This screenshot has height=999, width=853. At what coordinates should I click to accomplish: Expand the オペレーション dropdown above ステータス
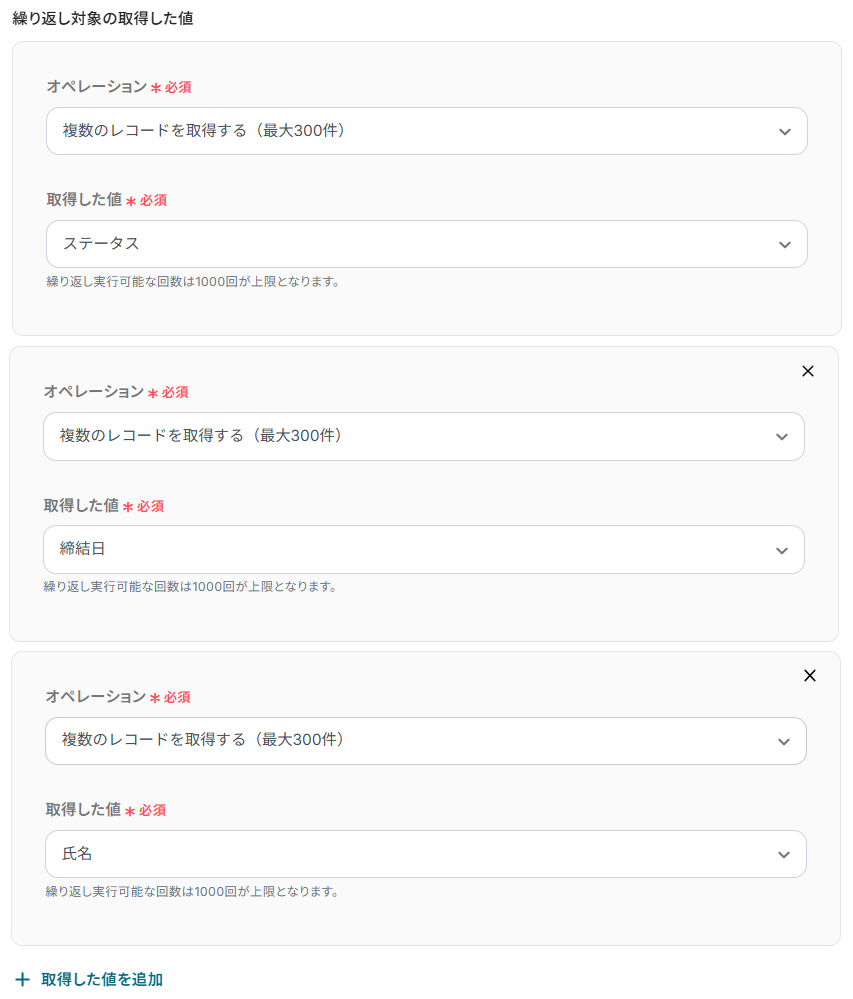coord(426,131)
